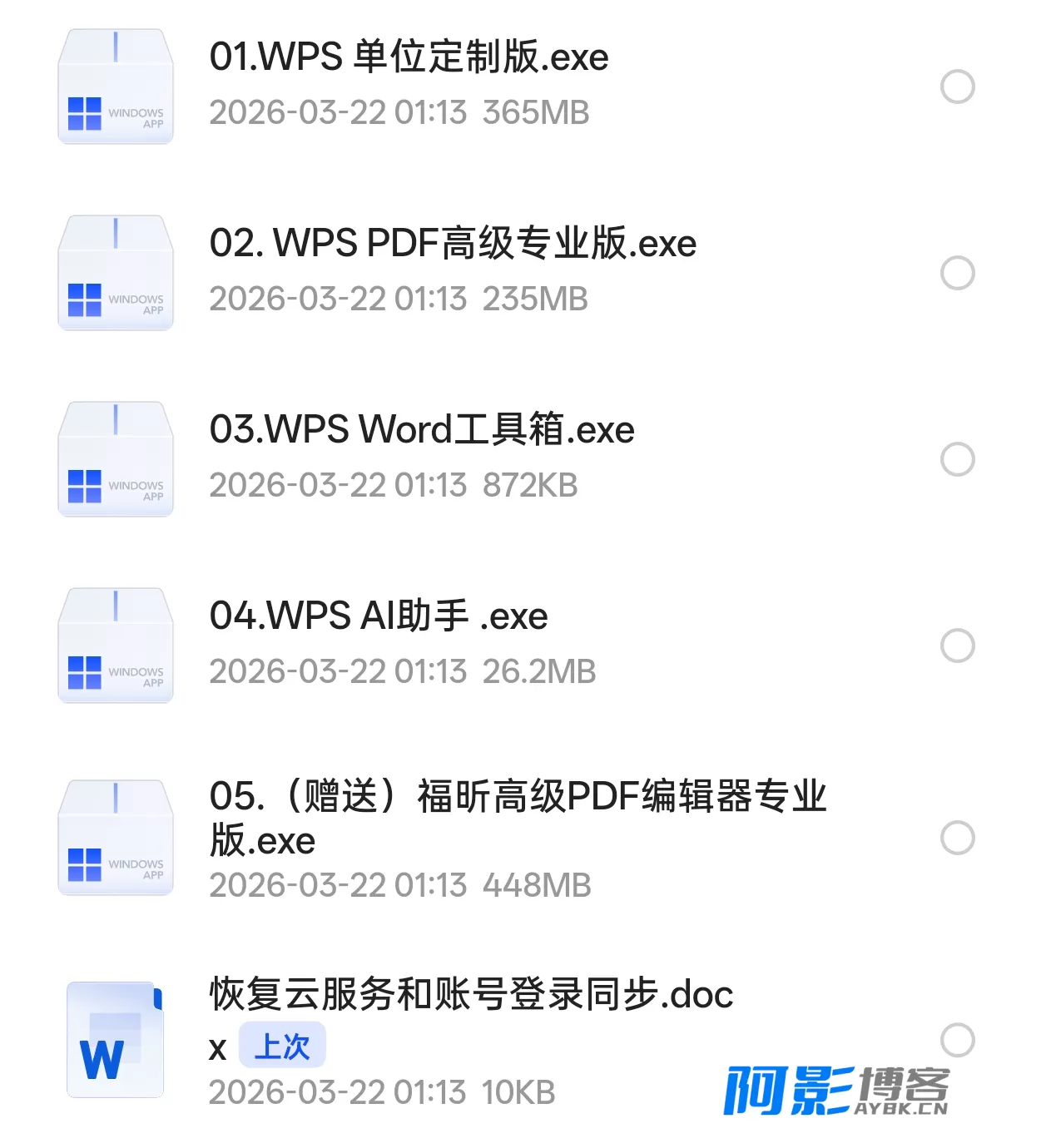Mark 03.WPS Word工具箱.exe as selected
The width and height of the screenshot is (1051, 1148).
957,459
